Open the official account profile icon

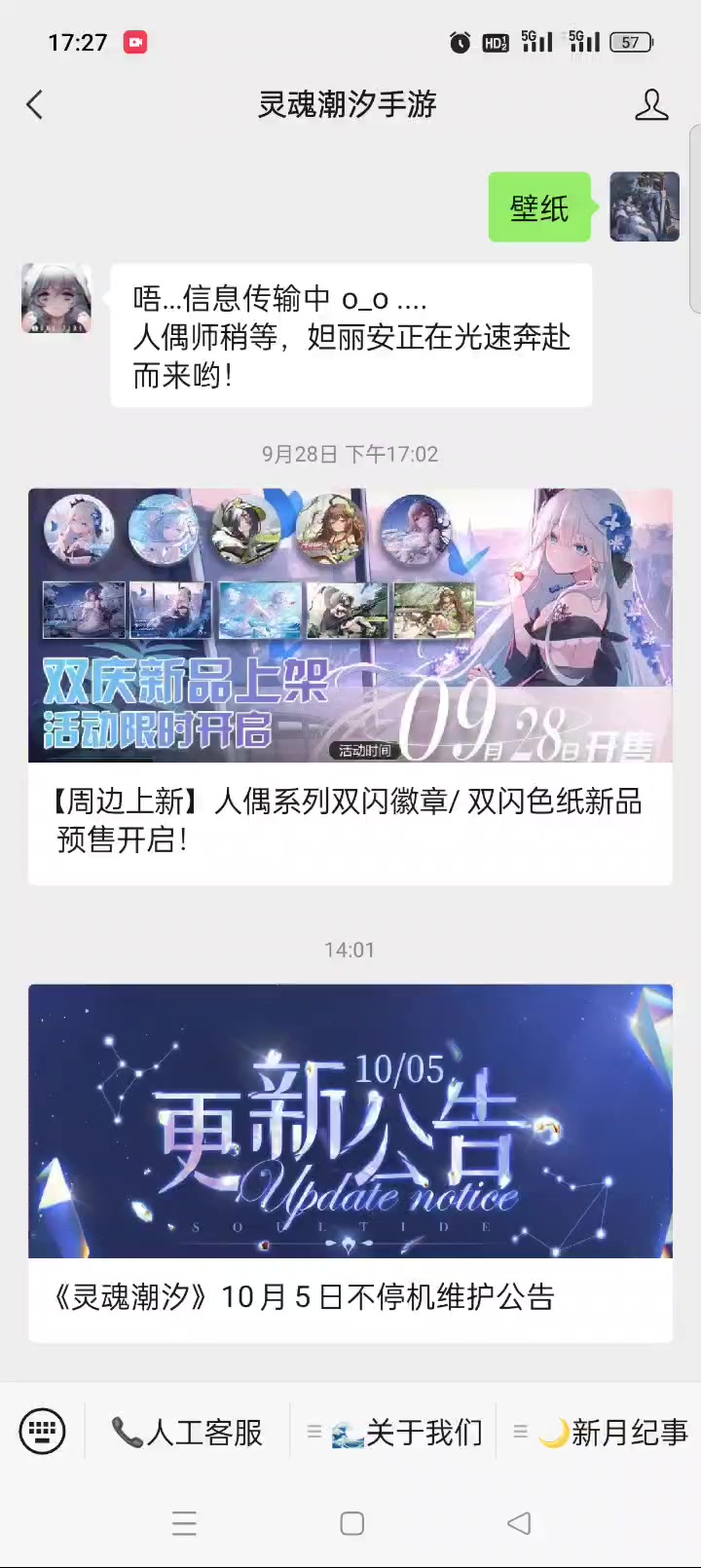pyautogui.click(x=650, y=105)
